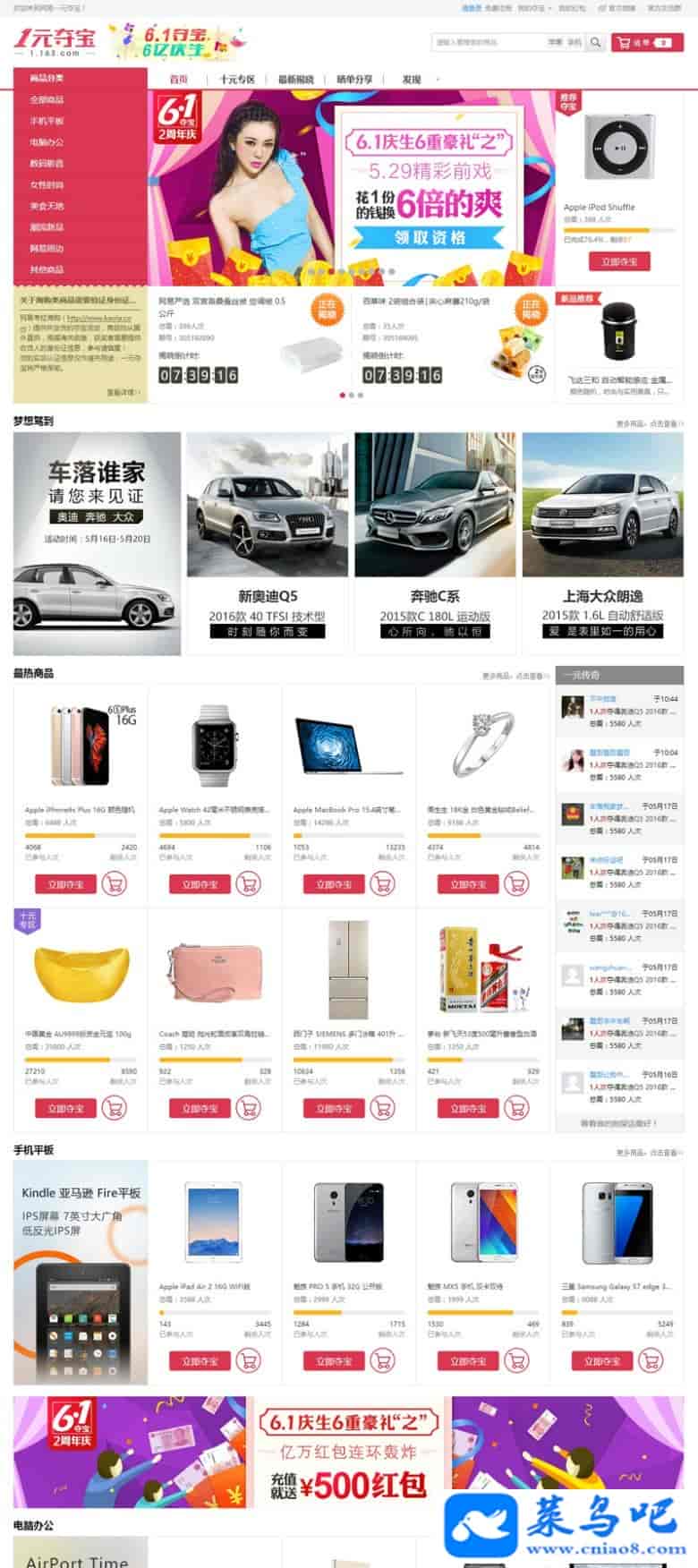Open the 晒单分享 tab
This screenshot has width=698, height=1568.
point(354,80)
